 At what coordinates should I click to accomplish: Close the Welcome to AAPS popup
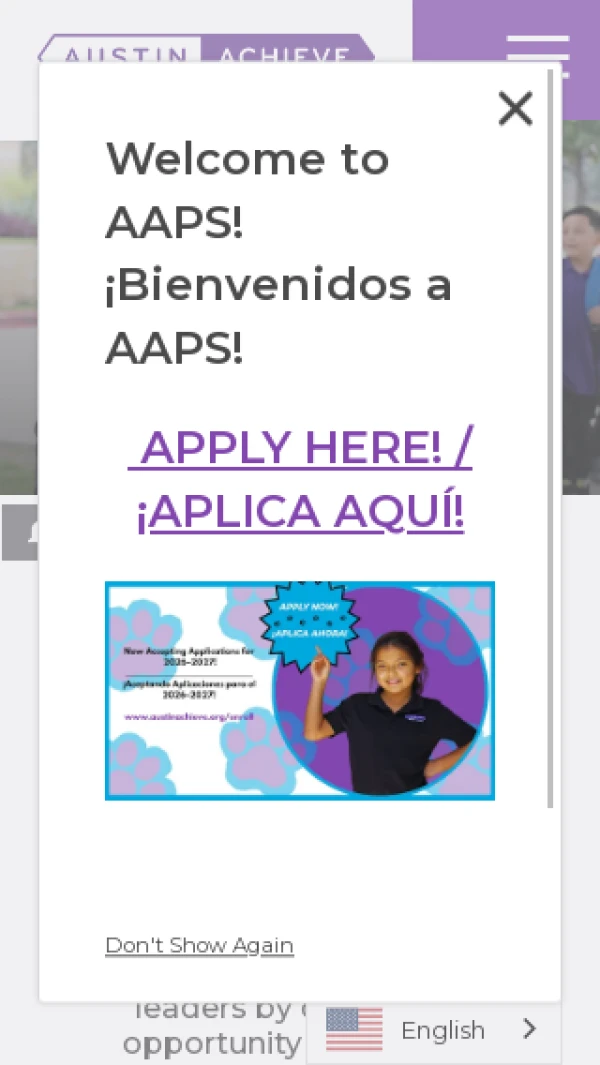515,108
